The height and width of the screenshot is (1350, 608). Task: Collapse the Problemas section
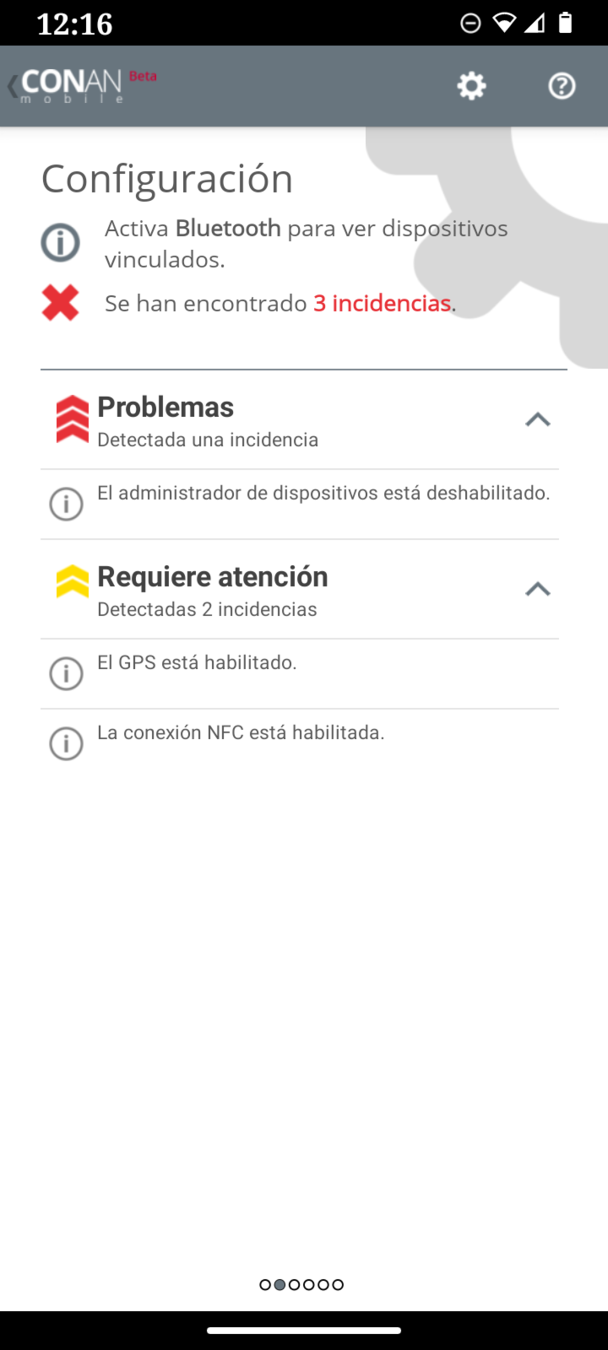click(538, 420)
